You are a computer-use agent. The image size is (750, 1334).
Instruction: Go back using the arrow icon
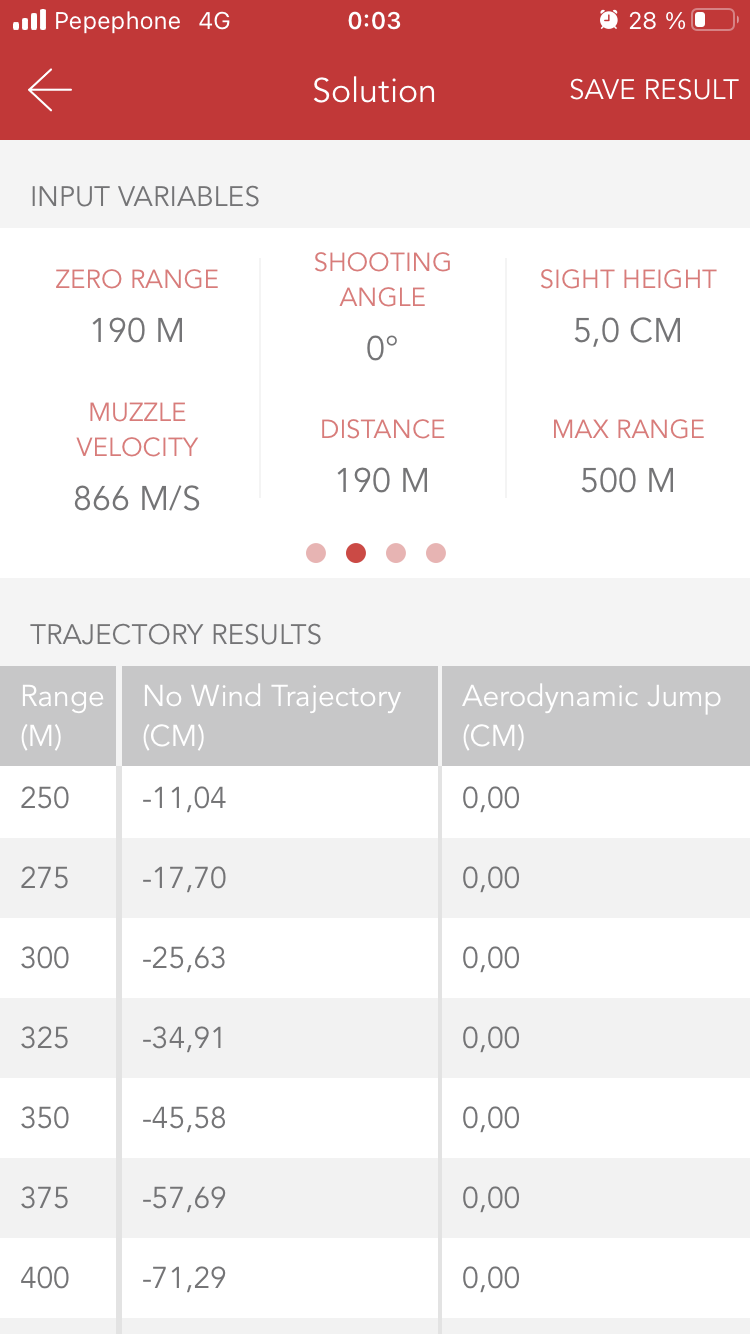(50, 90)
